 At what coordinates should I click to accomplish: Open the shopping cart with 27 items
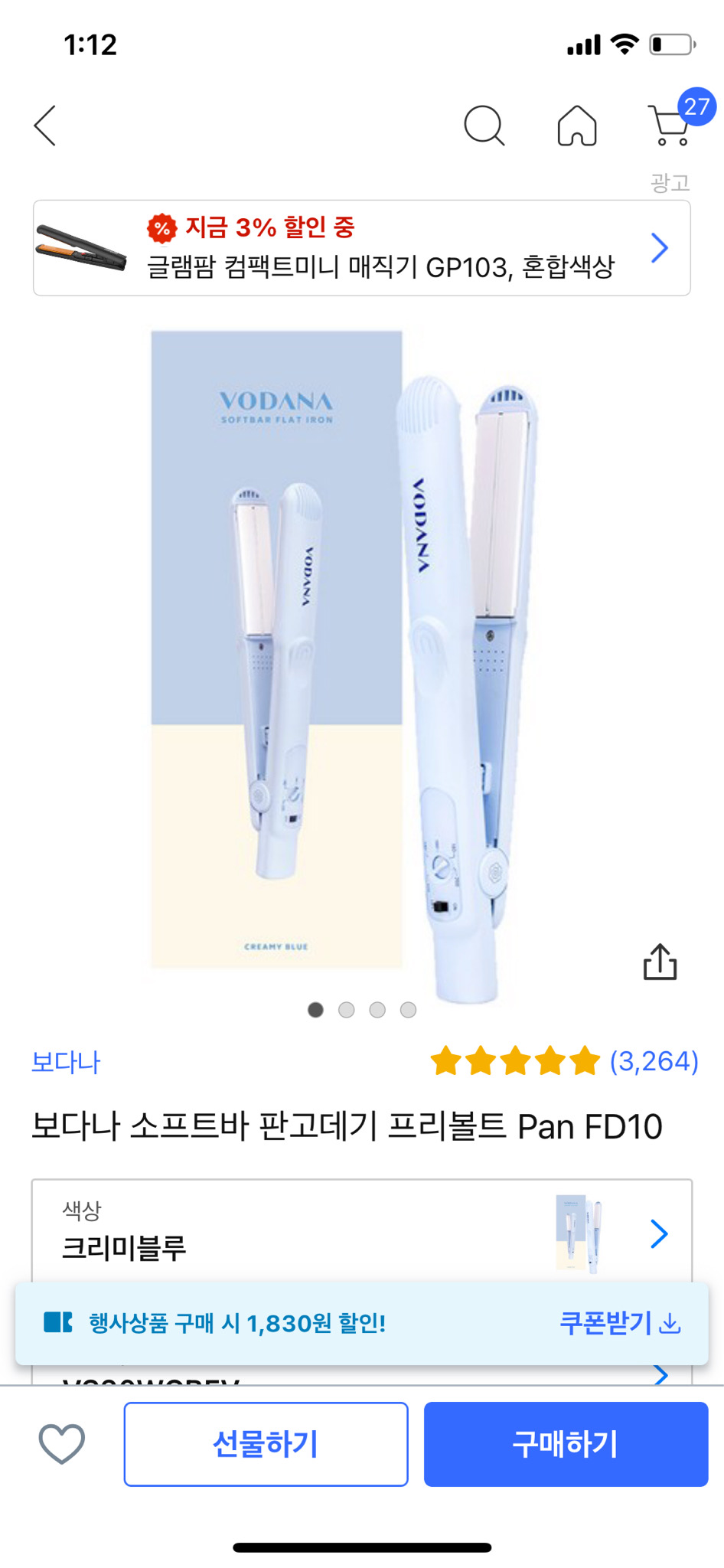pyautogui.click(x=669, y=125)
